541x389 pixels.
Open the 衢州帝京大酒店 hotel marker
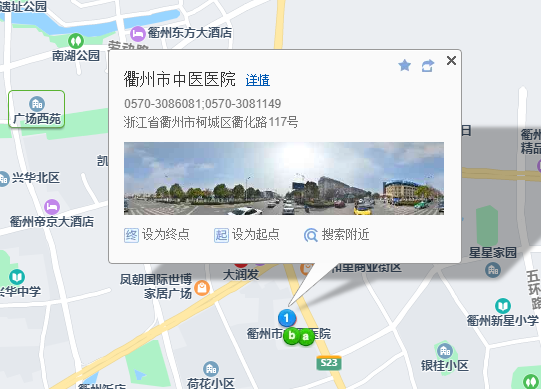click(x=52, y=207)
